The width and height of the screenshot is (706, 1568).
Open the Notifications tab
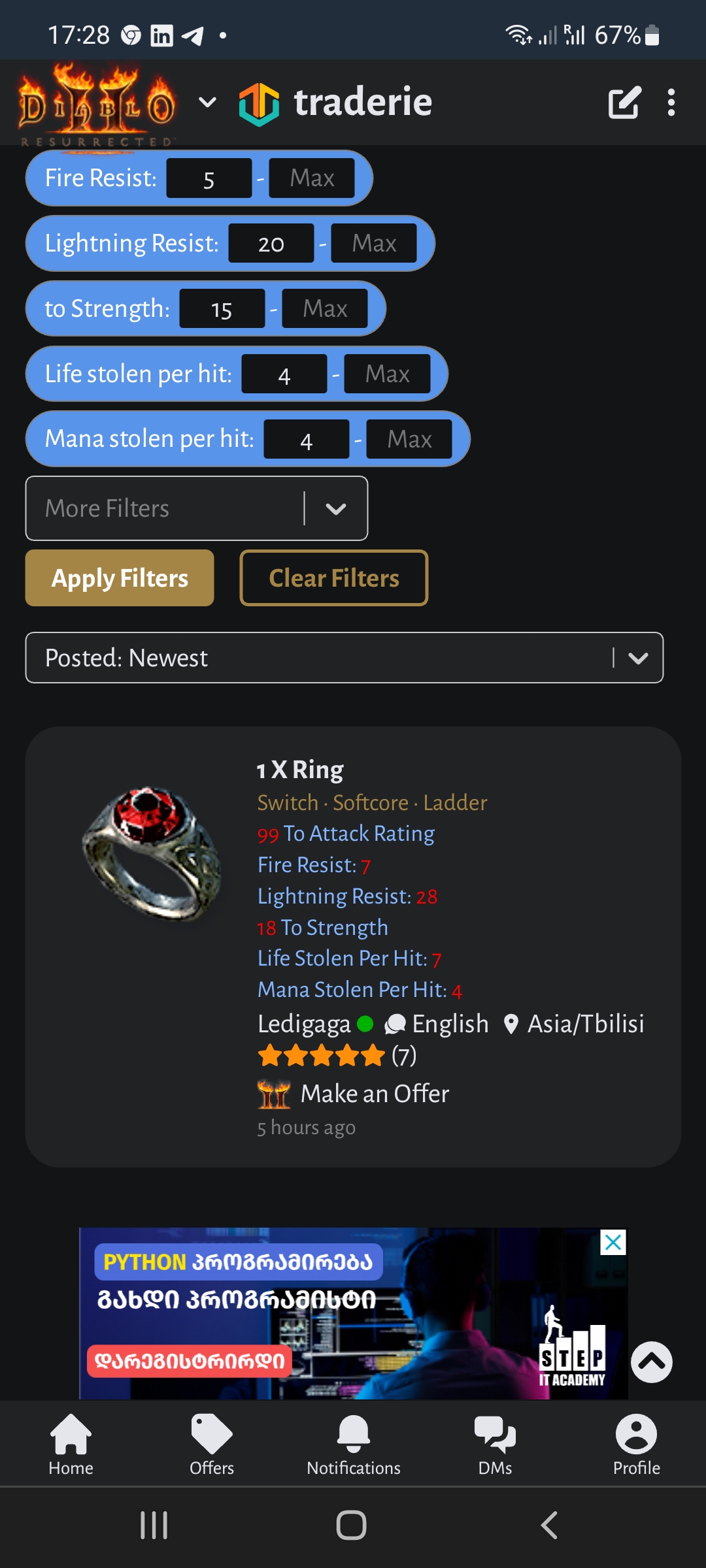[354, 1445]
